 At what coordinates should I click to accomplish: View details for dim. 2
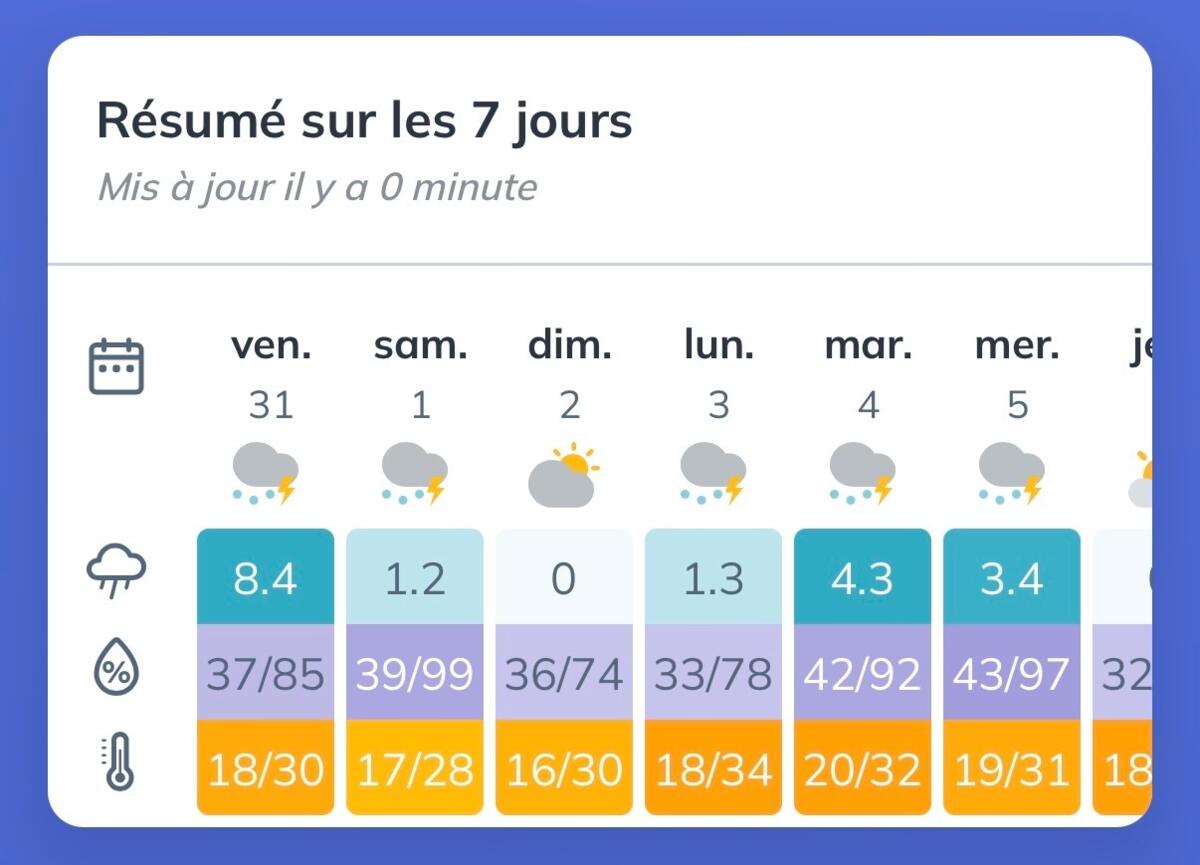click(x=564, y=570)
